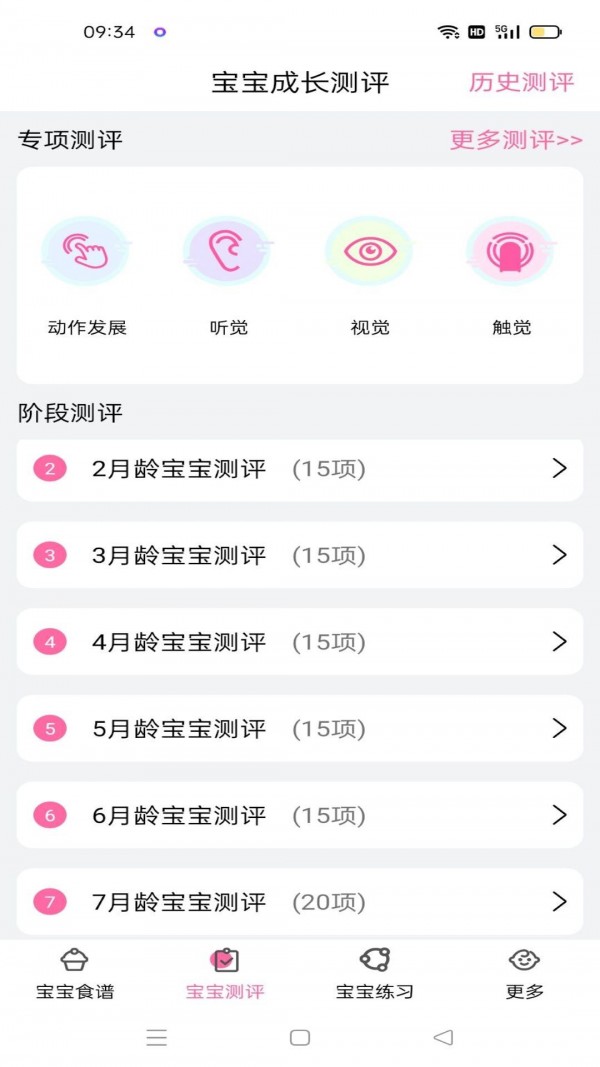
Task: Open the 更多 tab
Action: click(525, 974)
